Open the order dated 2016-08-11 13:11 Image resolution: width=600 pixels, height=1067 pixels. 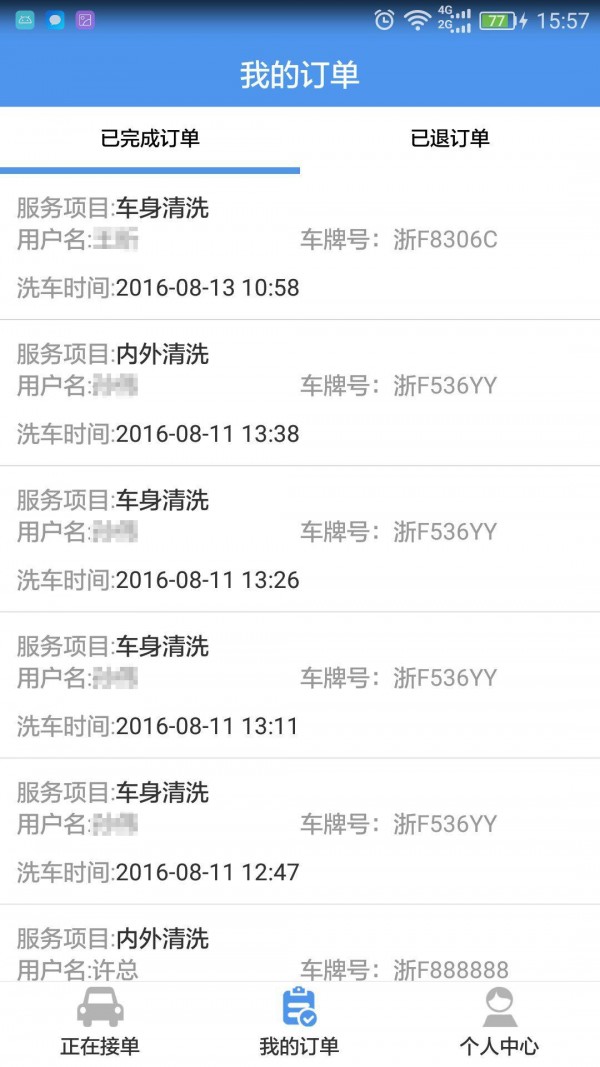tap(300, 685)
